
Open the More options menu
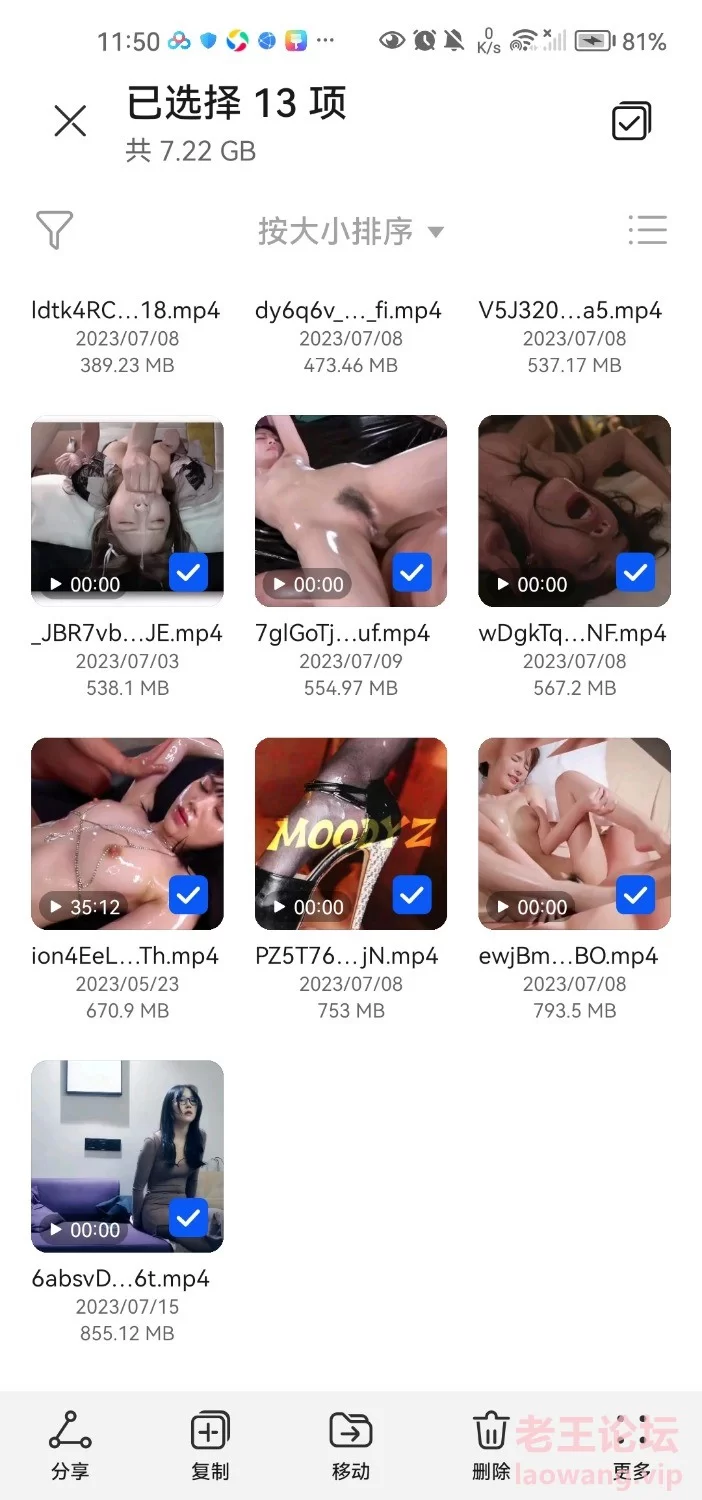631,1445
